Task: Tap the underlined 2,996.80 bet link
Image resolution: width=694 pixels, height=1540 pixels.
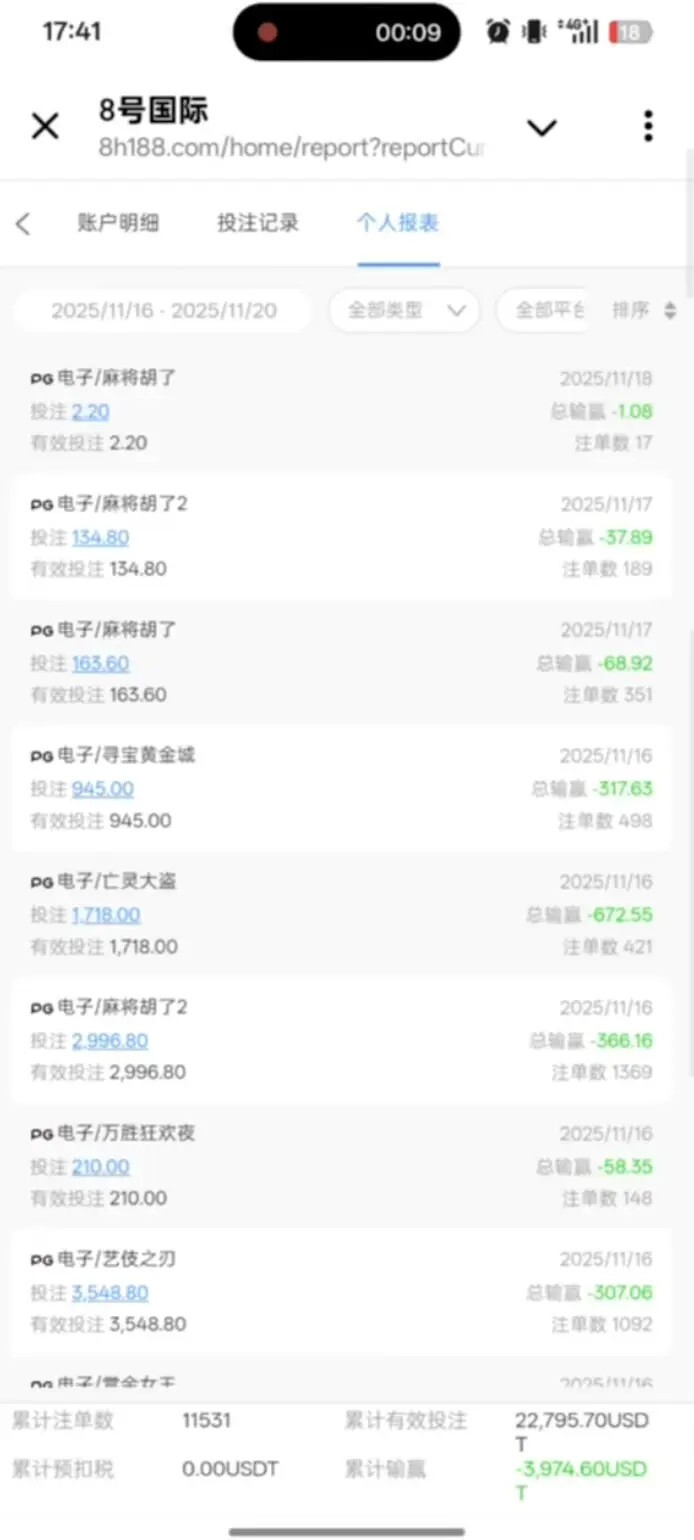Action: 110,1042
